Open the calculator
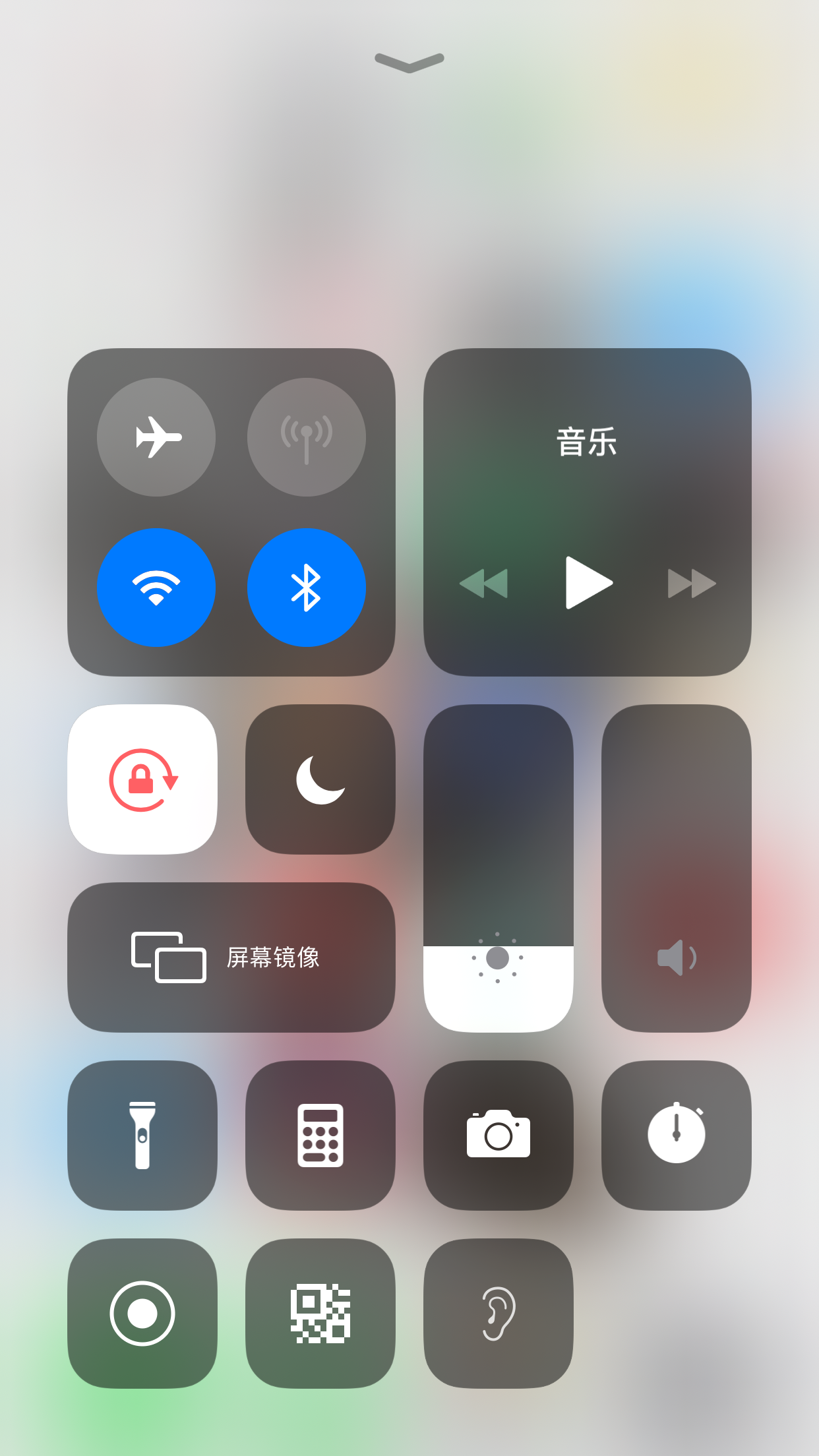The height and width of the screenshot is (1456, 819). [320, 1136]
